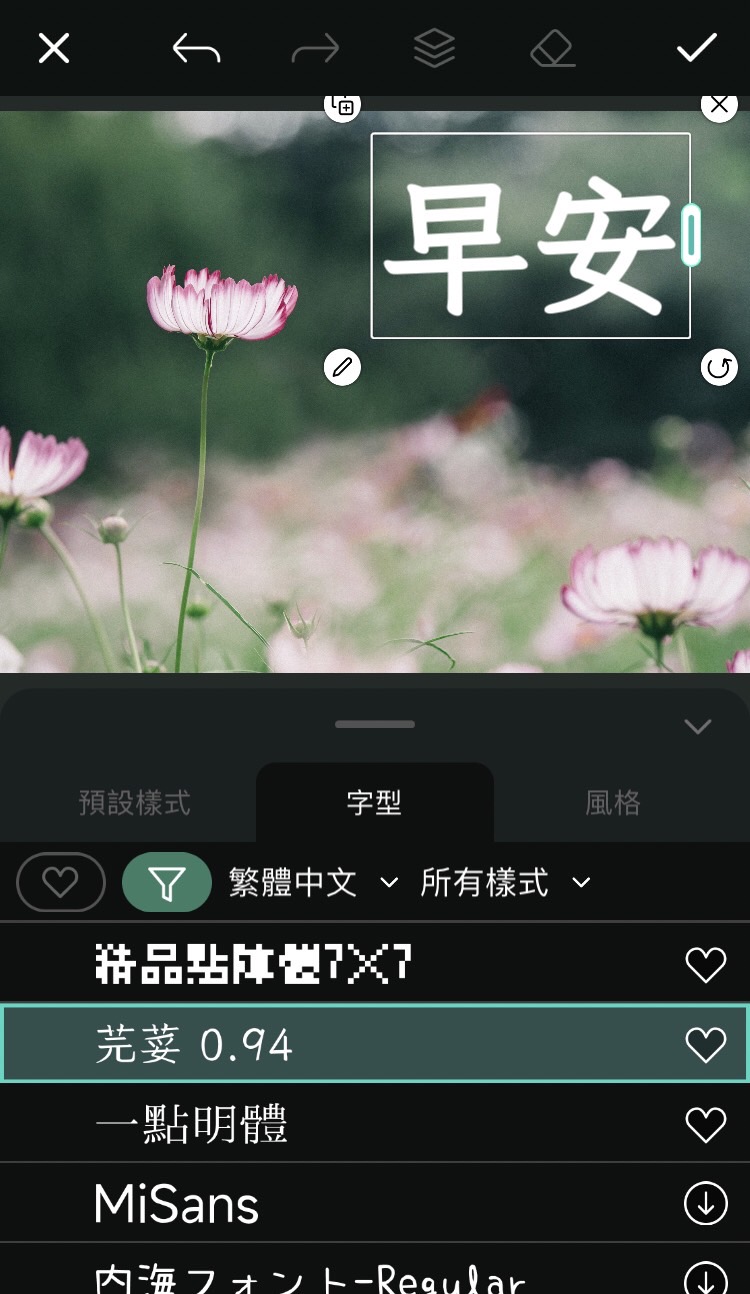Viewport: 750px width, 1294px height.
Task: Edit the 早安 text with the pencil icon
Action: tap(342, 368)
